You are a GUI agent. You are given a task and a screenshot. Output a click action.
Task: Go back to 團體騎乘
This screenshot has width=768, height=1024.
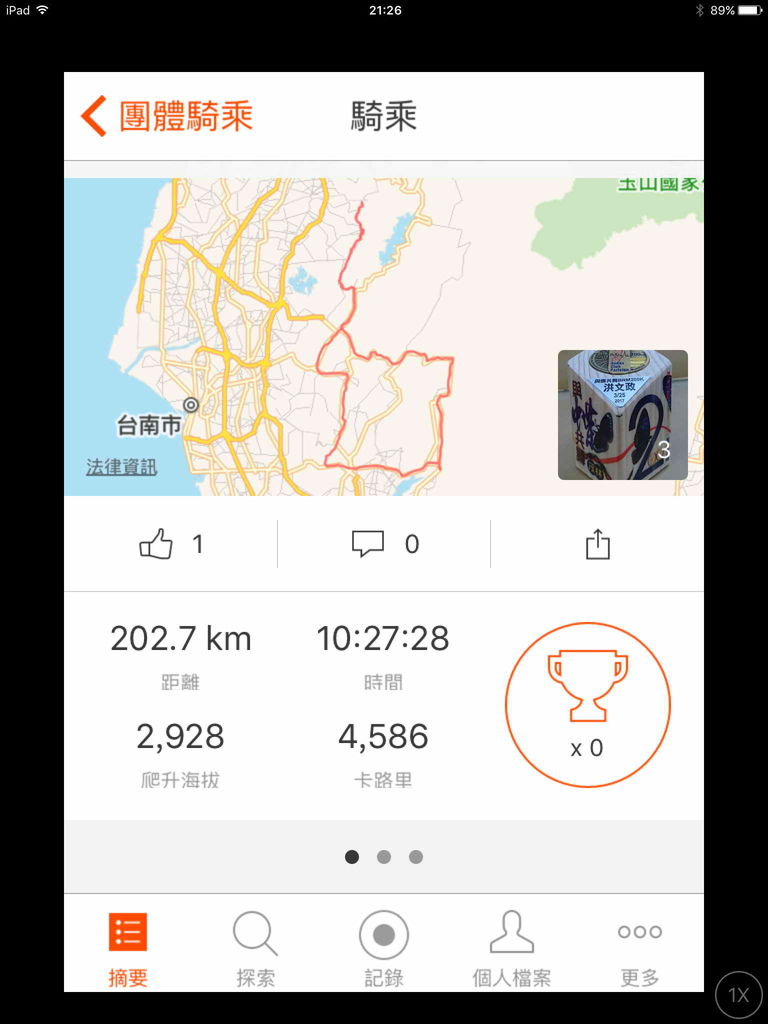[x=167, y=116]
